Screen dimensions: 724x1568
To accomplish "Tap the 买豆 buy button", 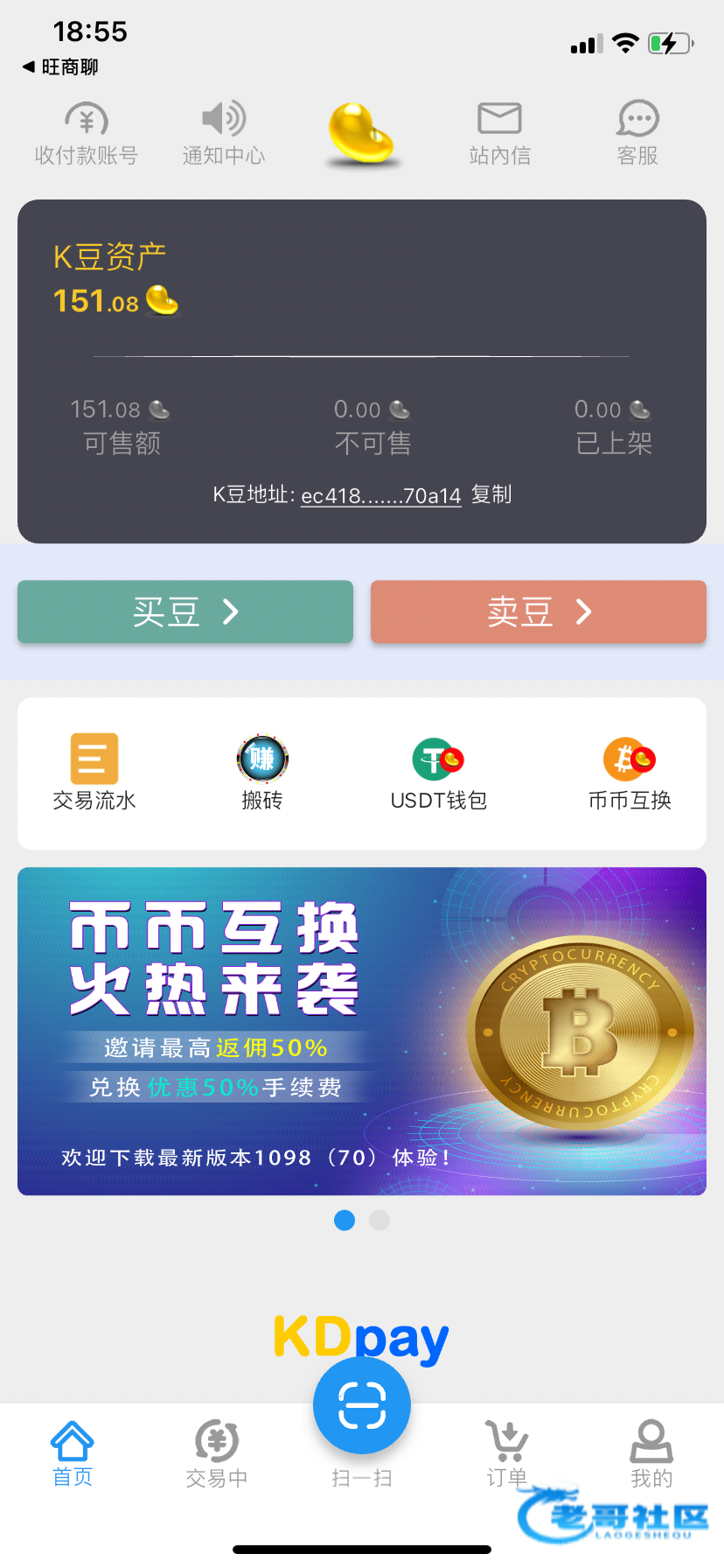I will tap(185, 612).
